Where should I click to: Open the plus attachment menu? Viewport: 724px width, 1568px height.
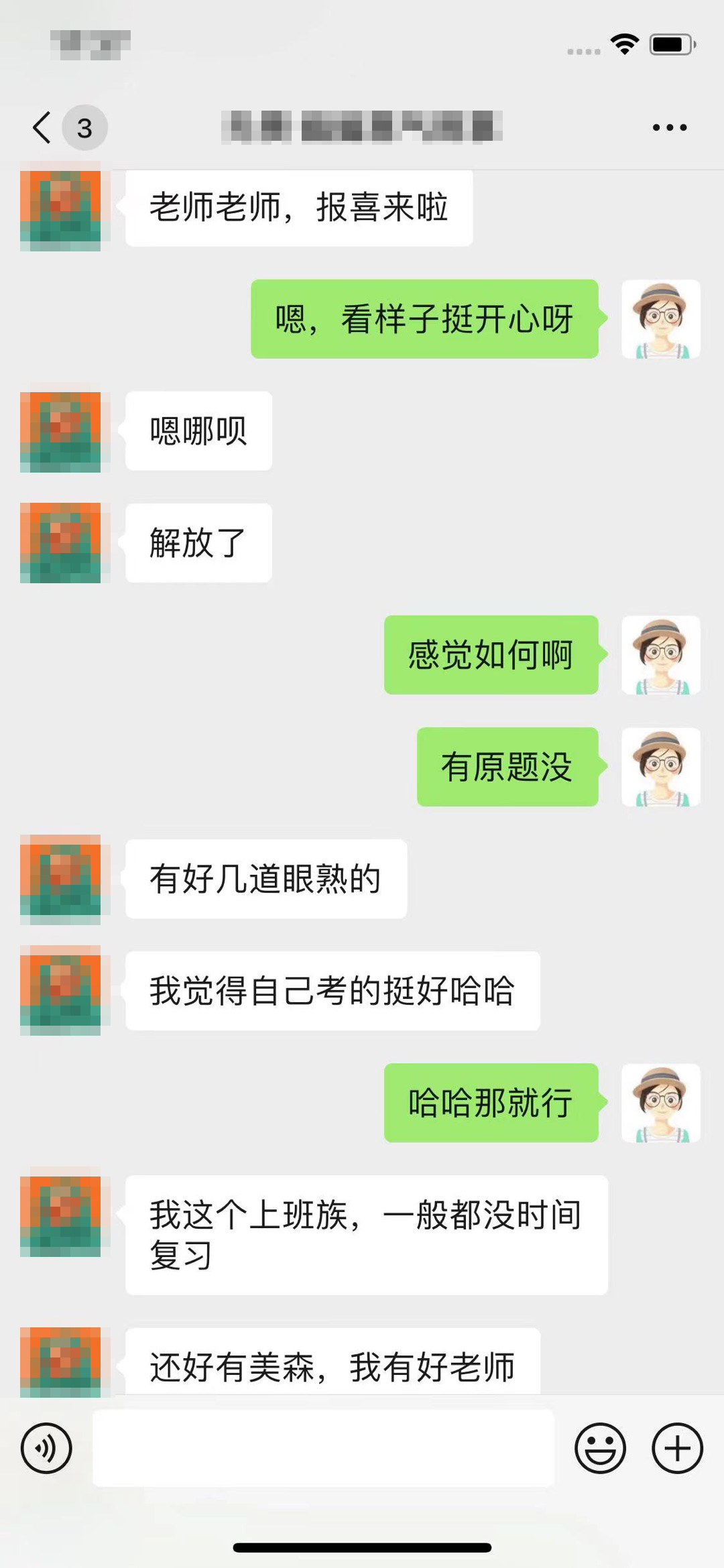pyautogui.click(x=677, y=1448)
